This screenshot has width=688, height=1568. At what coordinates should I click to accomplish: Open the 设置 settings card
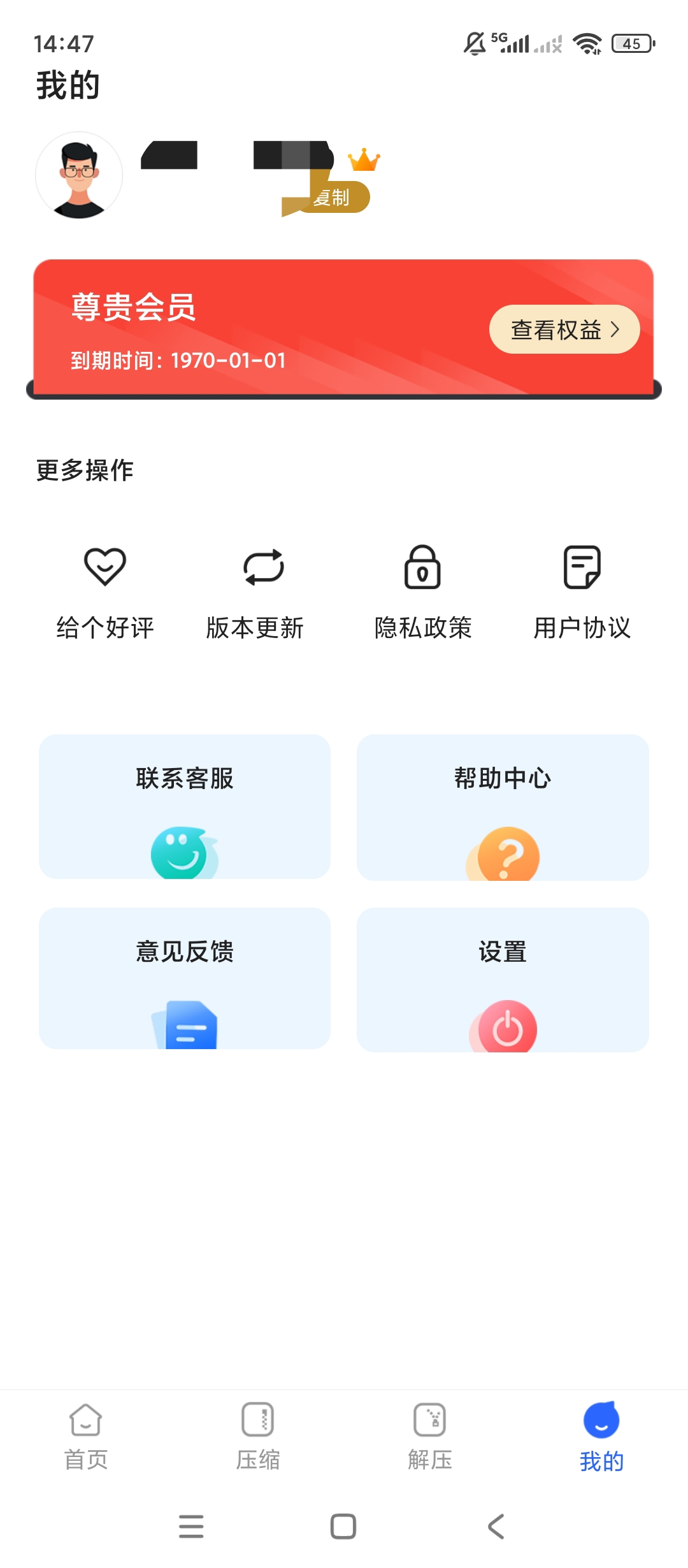(503, 980)
